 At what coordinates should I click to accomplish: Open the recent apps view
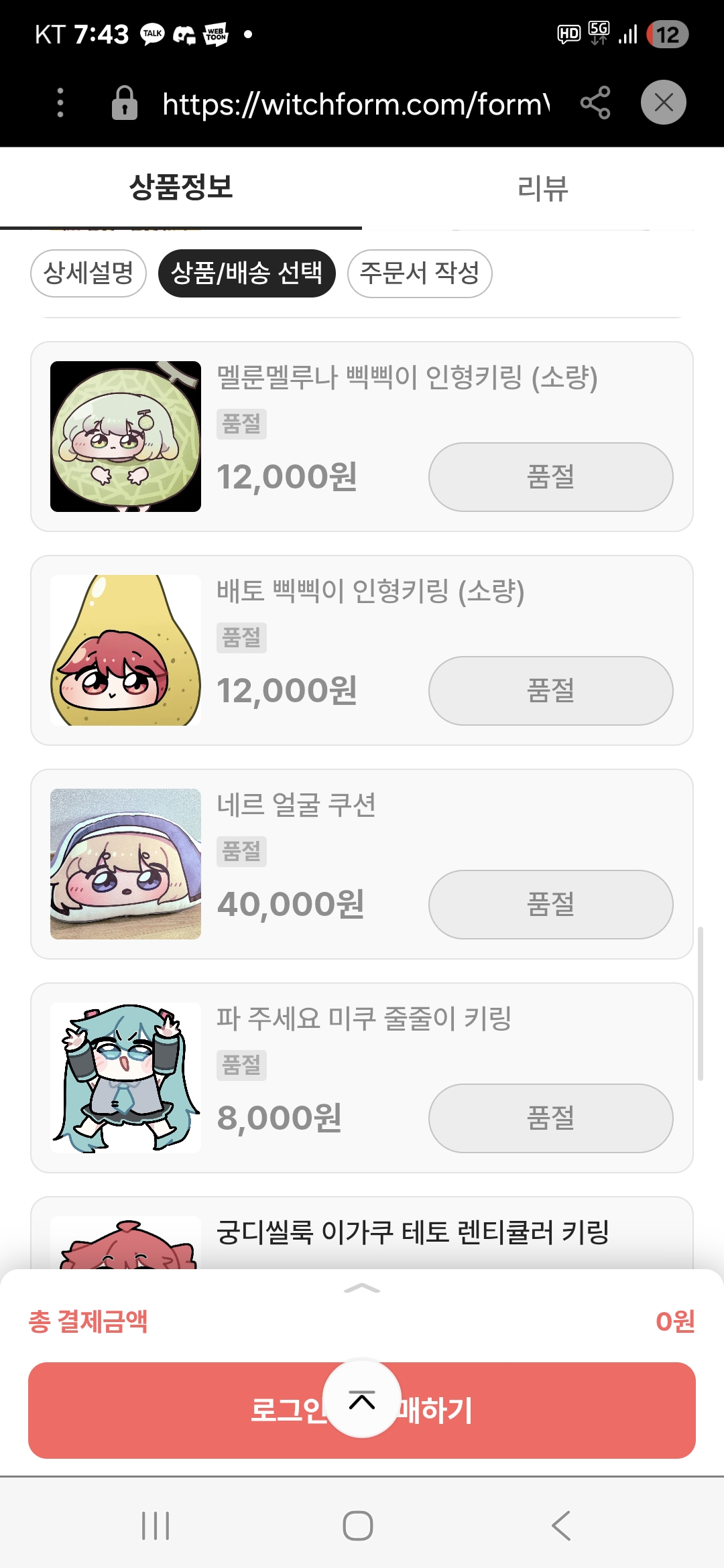[156, 1526]
